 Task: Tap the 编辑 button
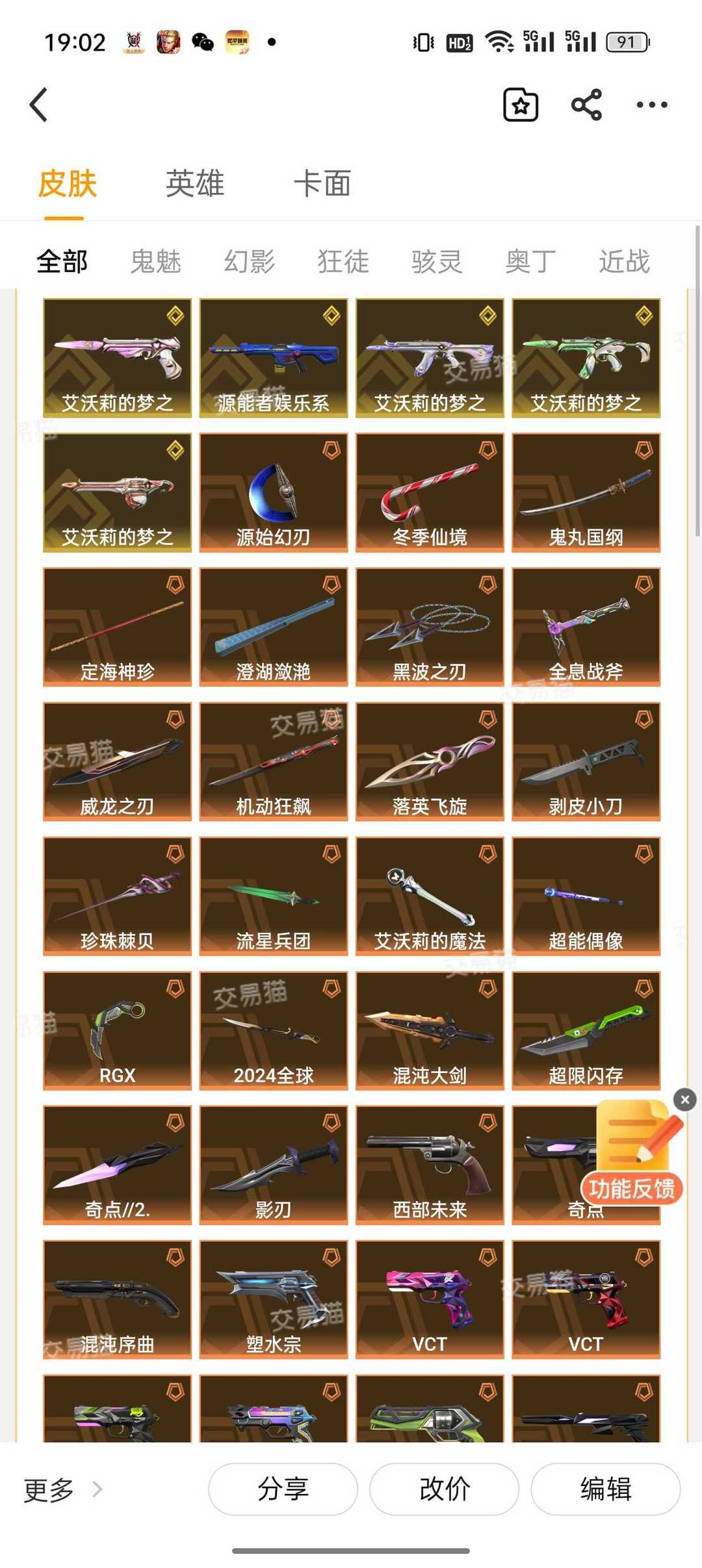[x=605, y=1489]
